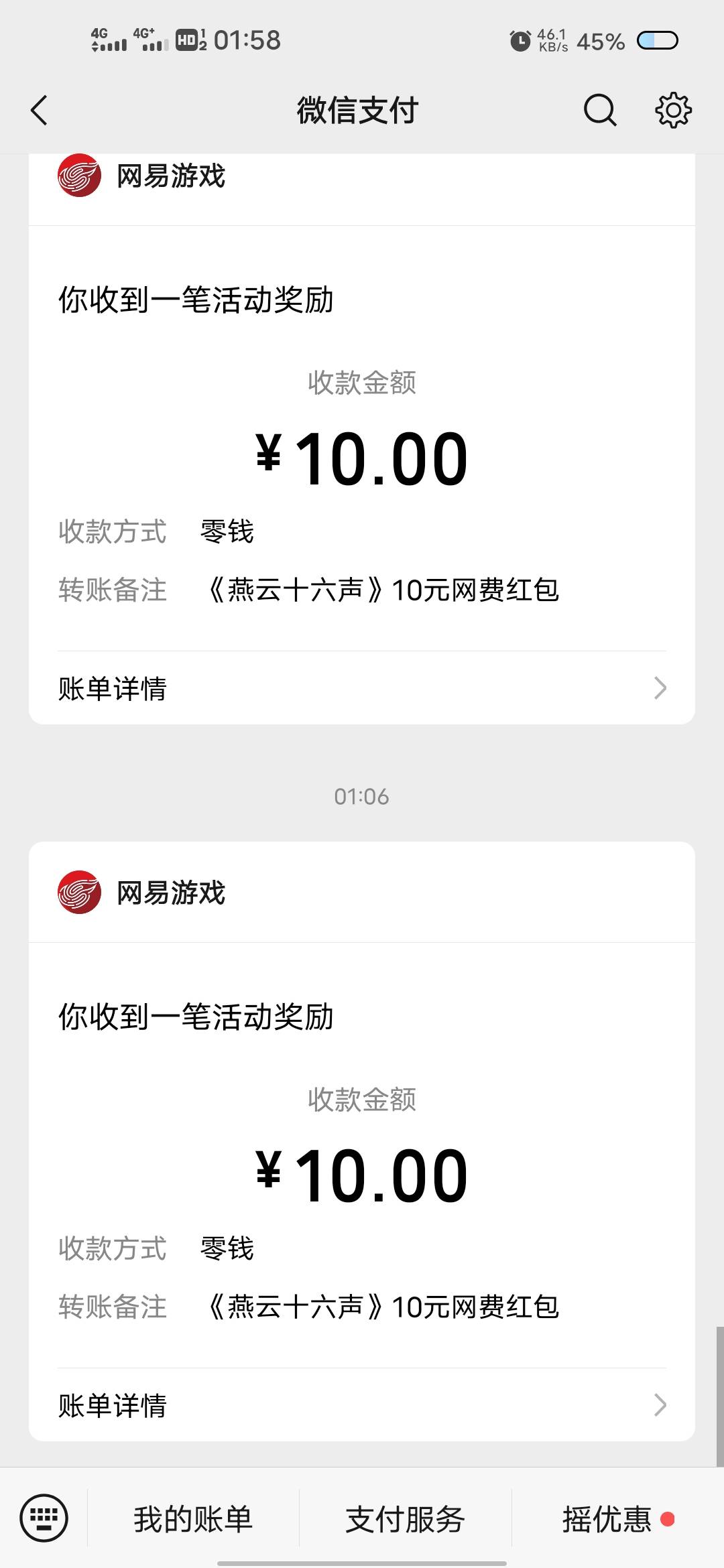Go back from WeChat Pay
Viewport: 724px width, 1568px height.
point(40,111)
